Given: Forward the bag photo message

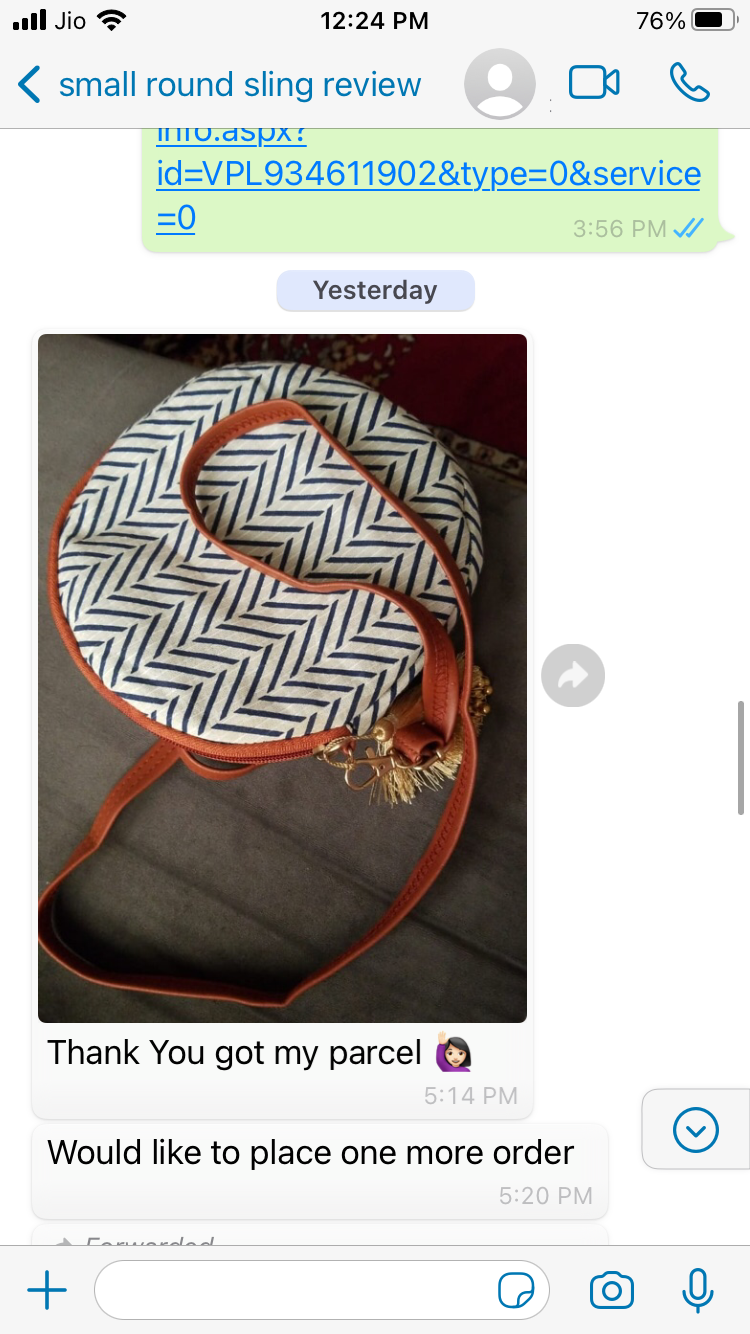Looking at the screenshot, I should pos(573,677).
